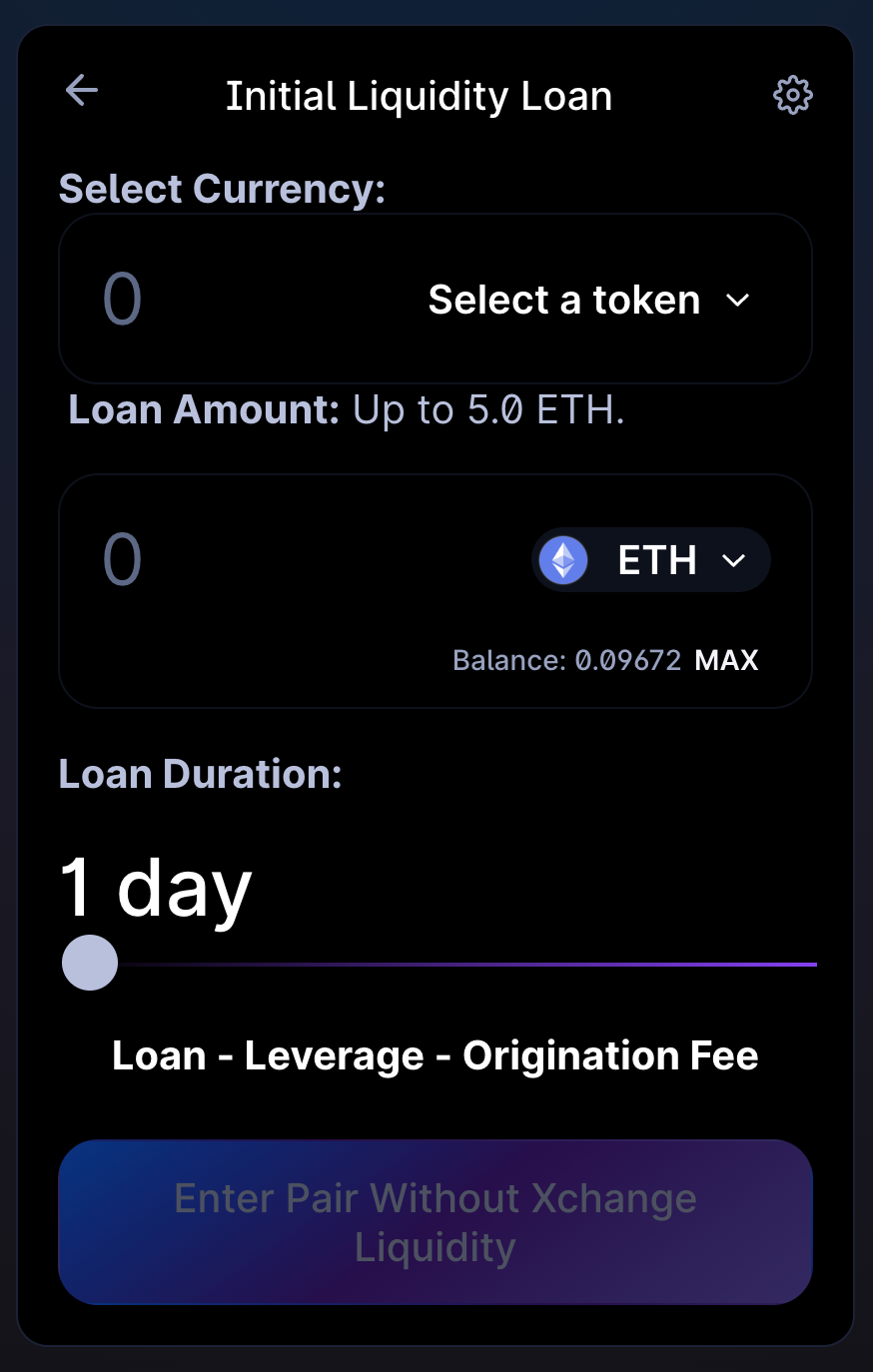
Task: Go back using the arrow icon
Action: click(82, 91)
